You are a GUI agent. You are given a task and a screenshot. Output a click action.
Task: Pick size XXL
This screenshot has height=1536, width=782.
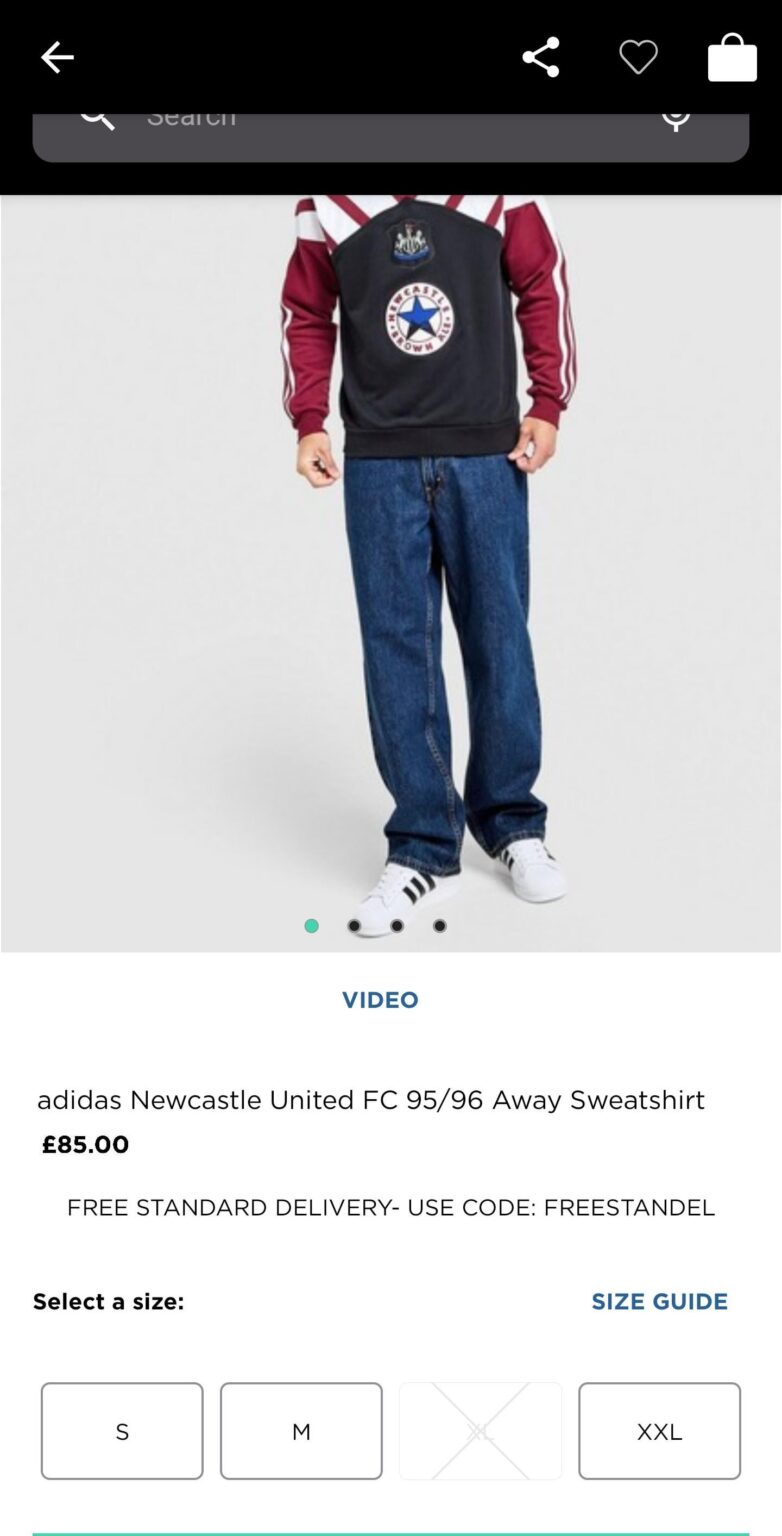(x=658, y=1431)
